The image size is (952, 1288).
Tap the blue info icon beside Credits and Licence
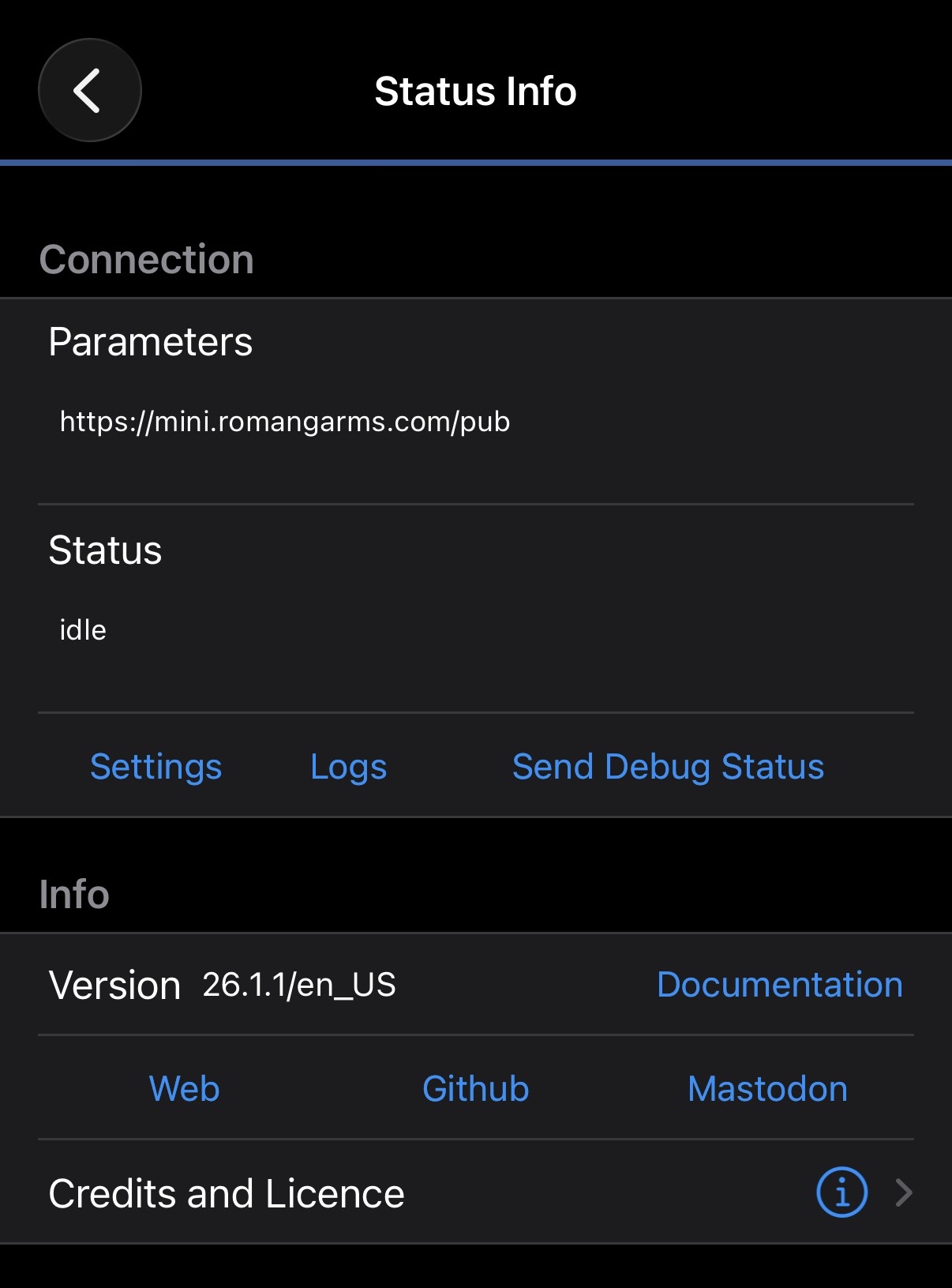pos(844,1194)
